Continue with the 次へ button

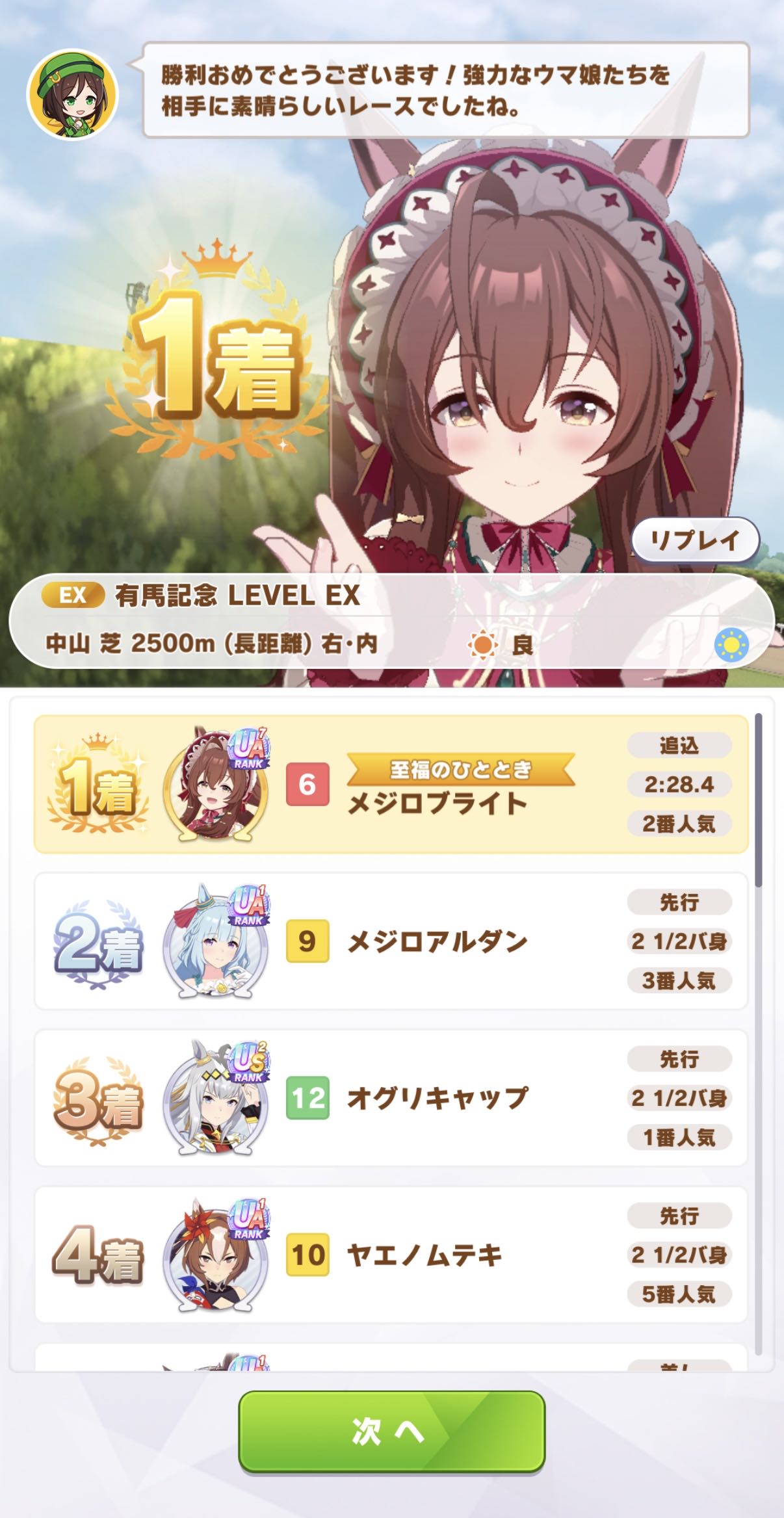tap(391, 1432)
